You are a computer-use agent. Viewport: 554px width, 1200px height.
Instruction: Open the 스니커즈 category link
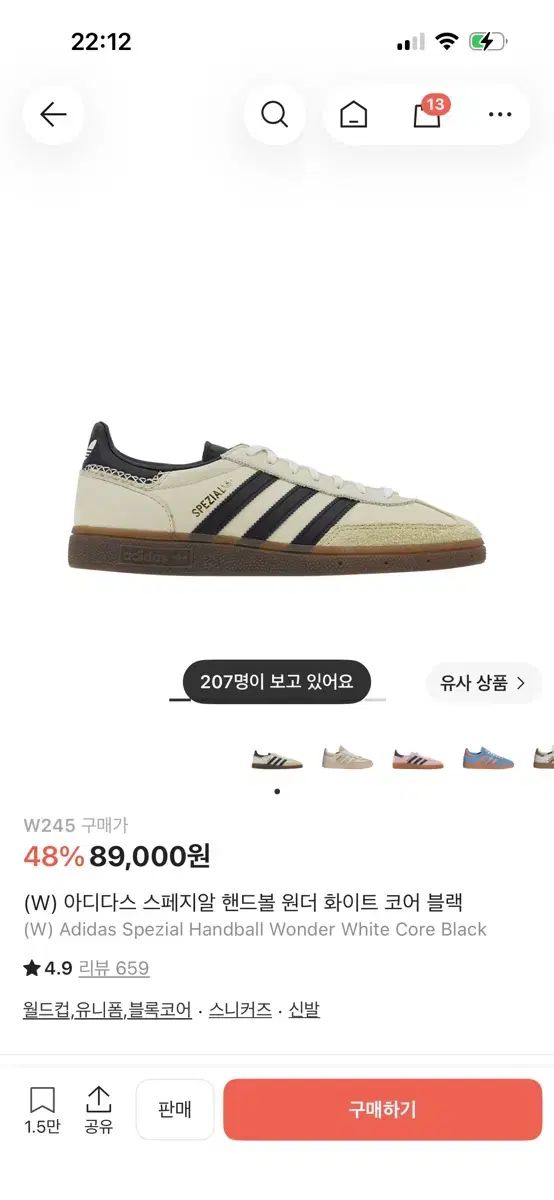click(x=241, y=1010)
